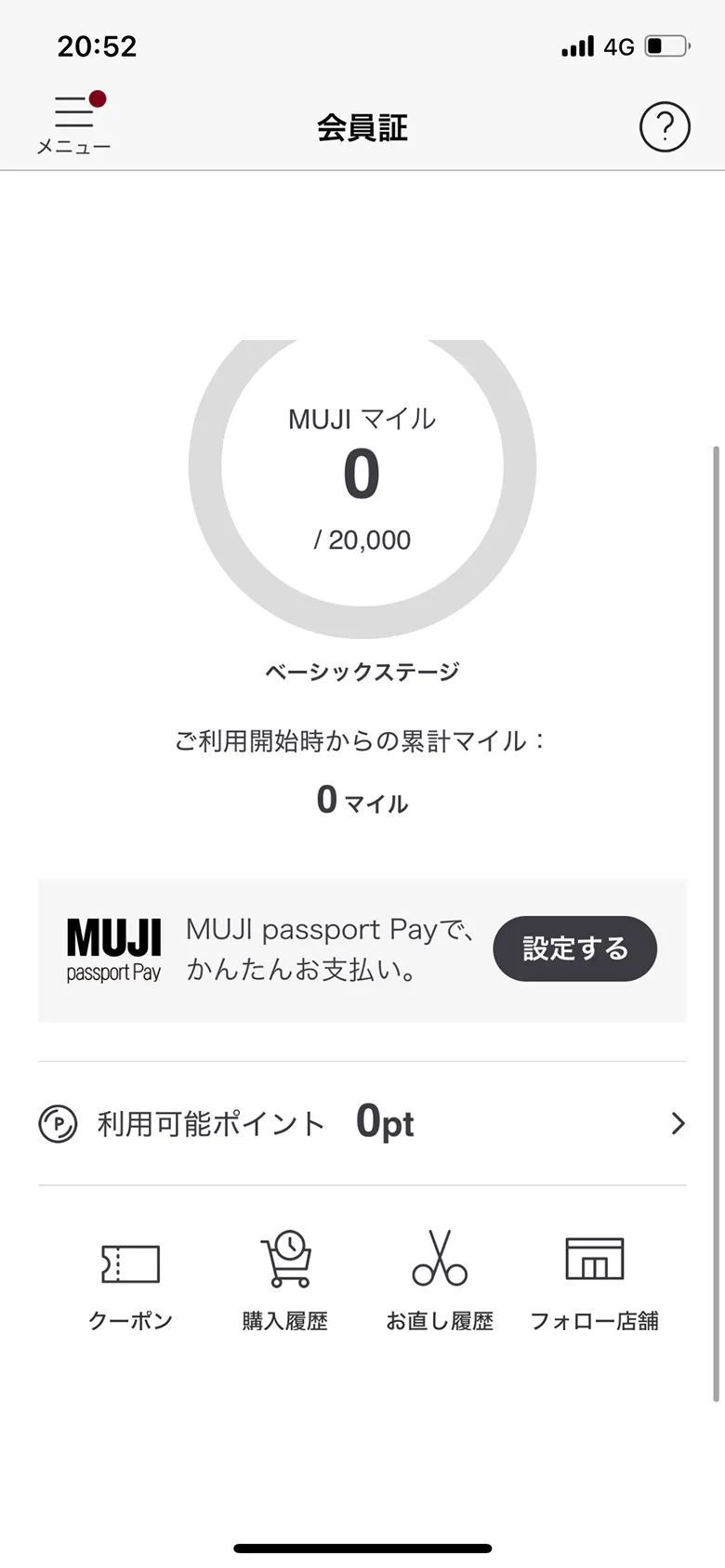Open the メニュー drawer menu
This screenshot has height=1568, width=725.
click(73, 122)
